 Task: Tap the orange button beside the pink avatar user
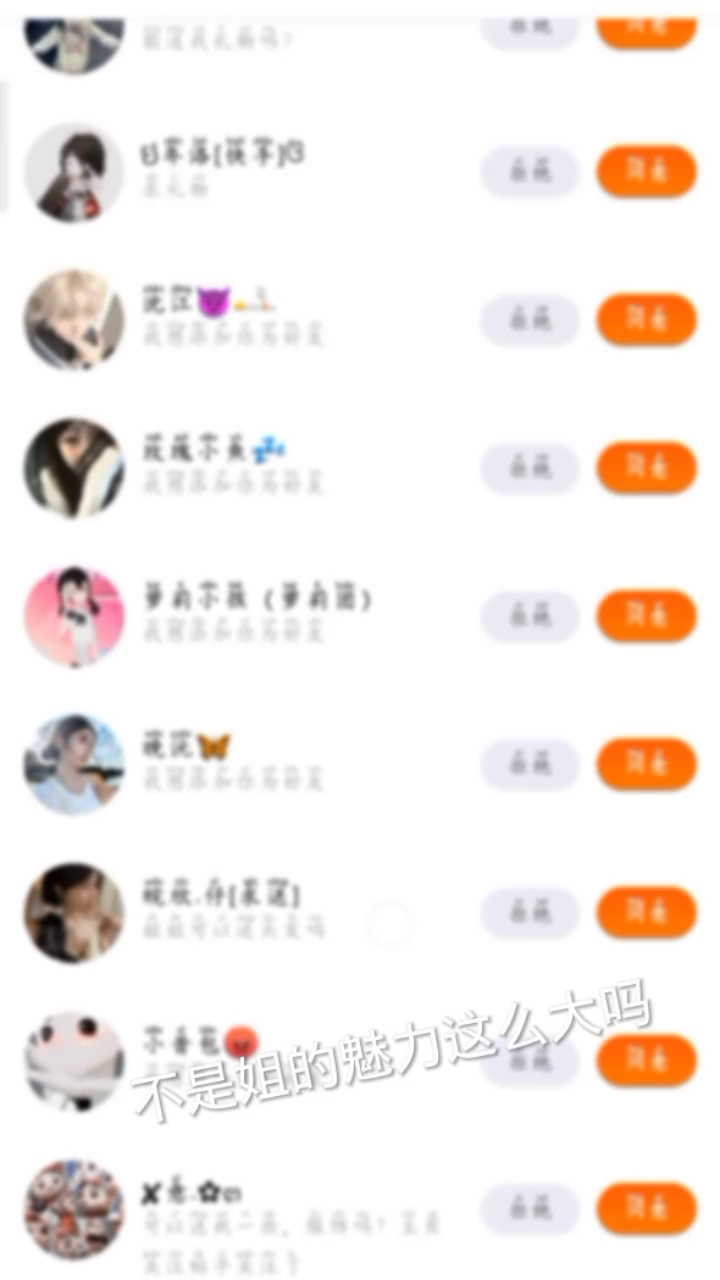coord(646,615)
